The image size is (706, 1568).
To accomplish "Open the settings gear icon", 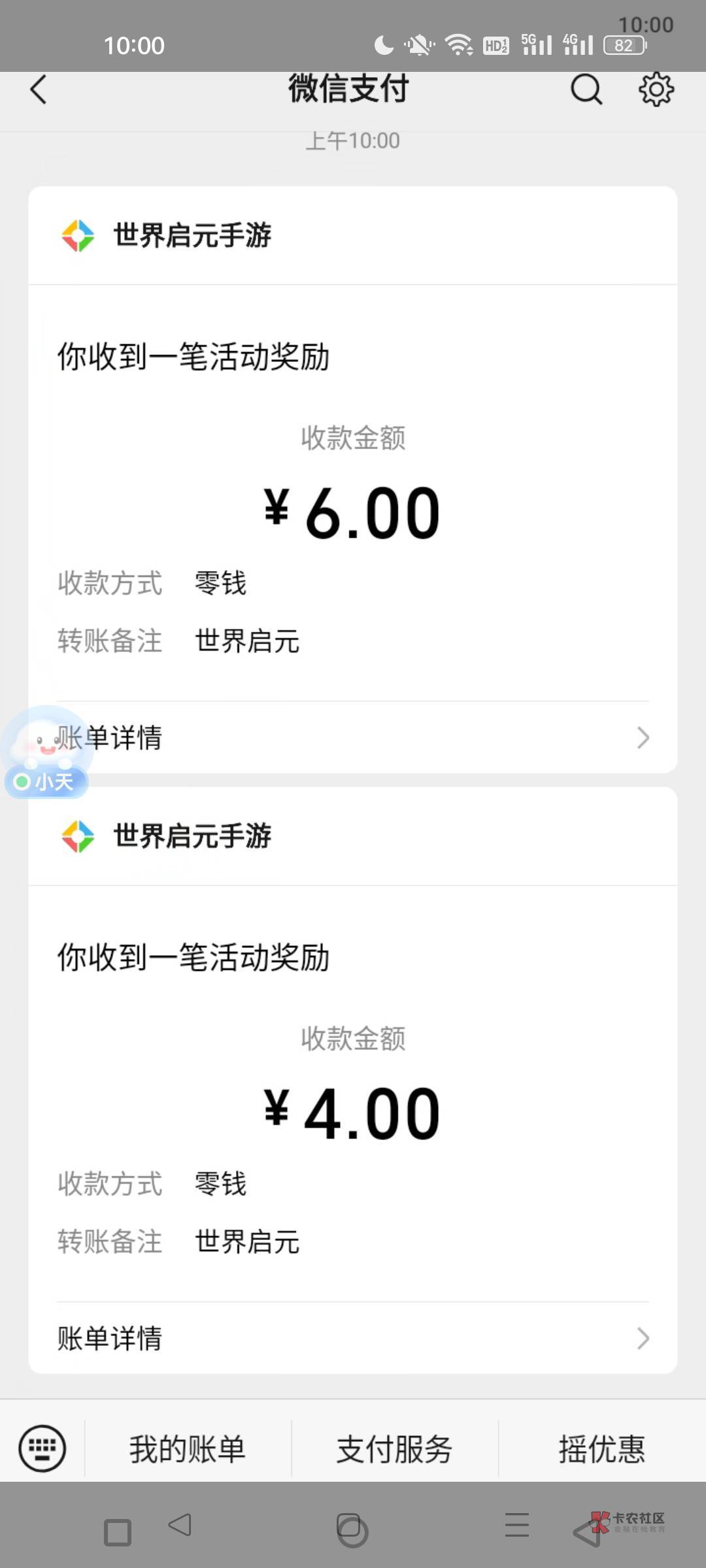I will click(x=656, y=90).
